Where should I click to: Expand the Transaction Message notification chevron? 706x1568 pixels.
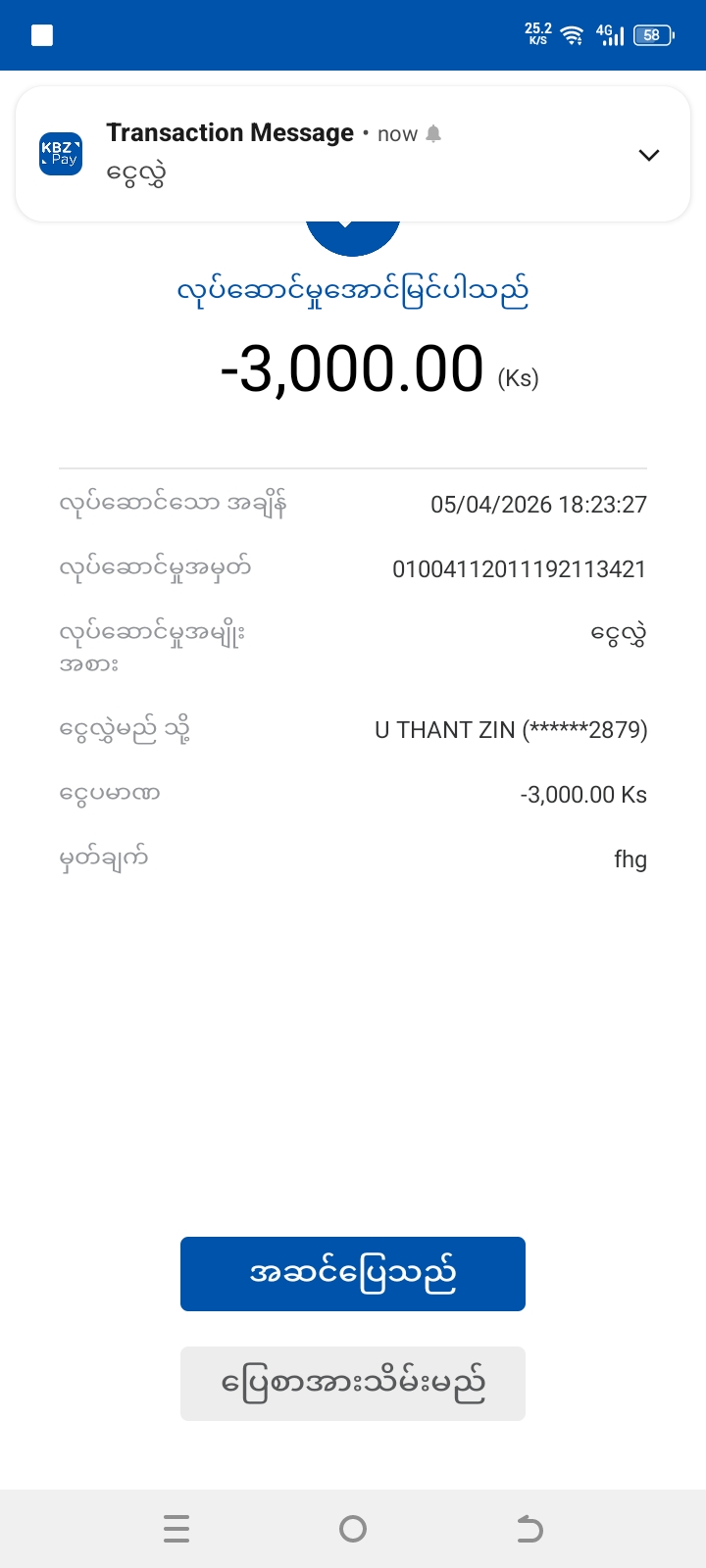648,155
